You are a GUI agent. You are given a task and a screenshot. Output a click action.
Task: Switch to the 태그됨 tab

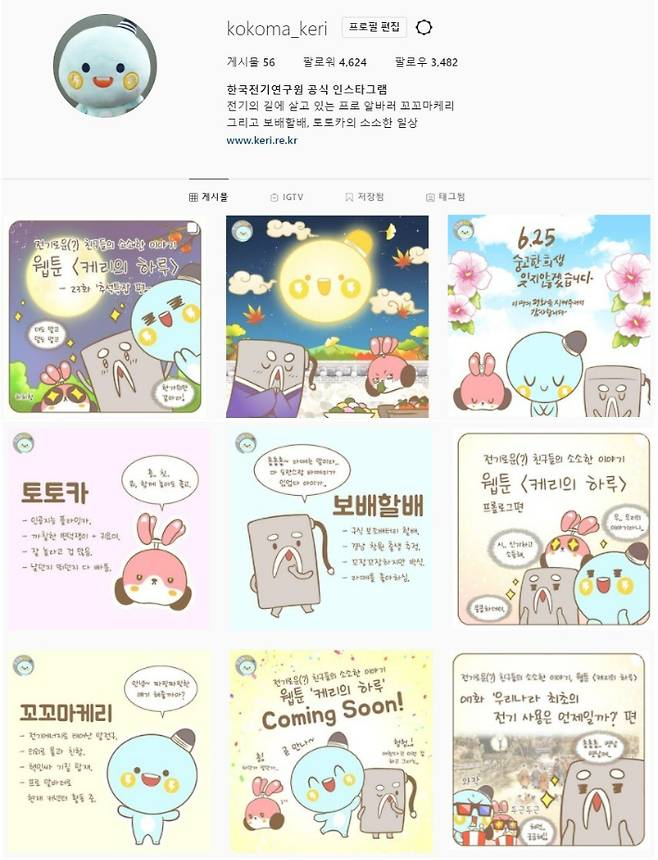445,197
